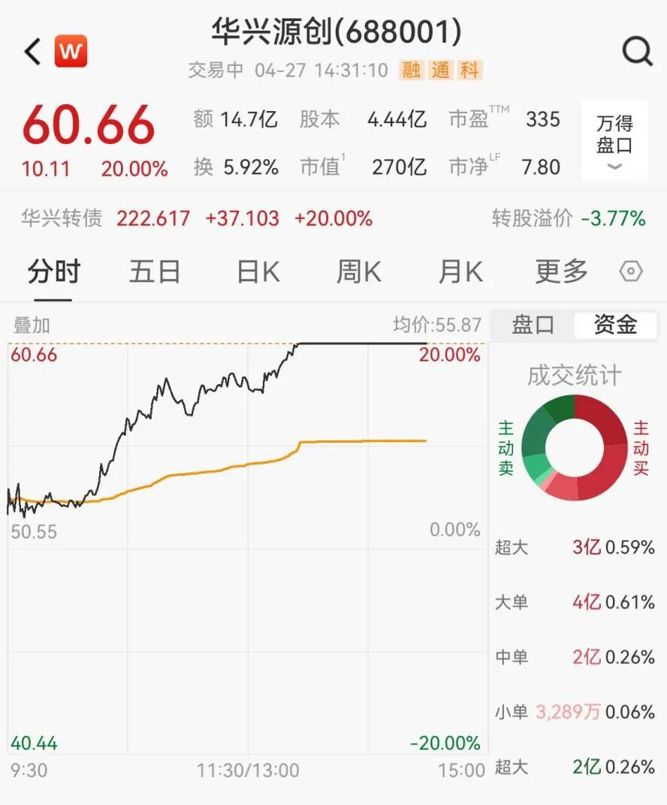Switch to the 五日 chart tab

click(x=156, y=271)
